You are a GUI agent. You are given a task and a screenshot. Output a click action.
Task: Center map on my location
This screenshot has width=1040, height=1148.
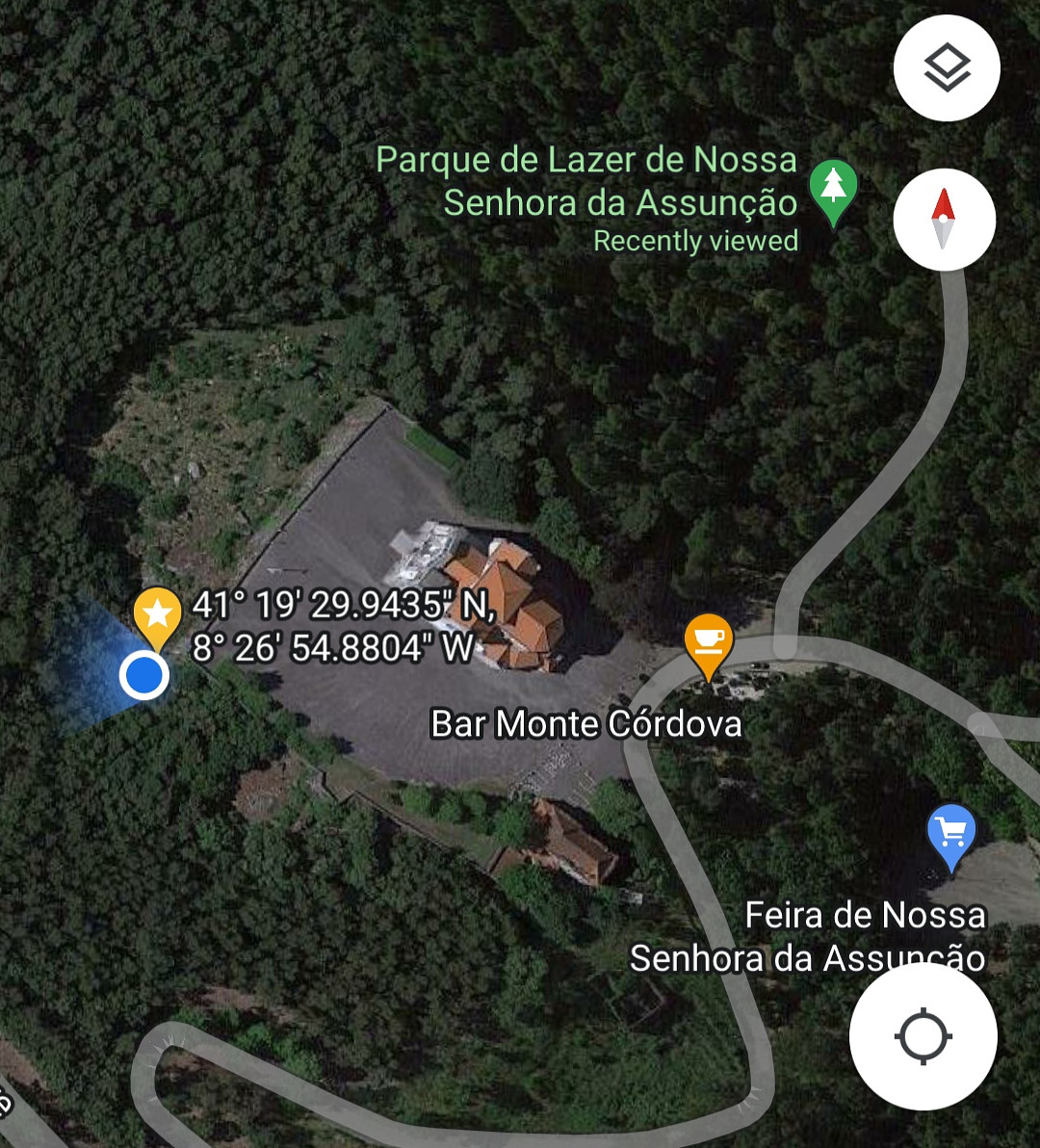923,1037
